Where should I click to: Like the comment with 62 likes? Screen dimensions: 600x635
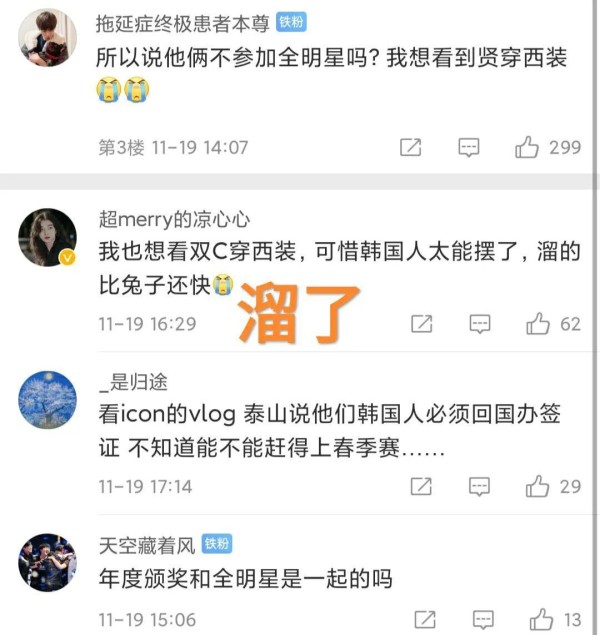(x=539, y=324)
